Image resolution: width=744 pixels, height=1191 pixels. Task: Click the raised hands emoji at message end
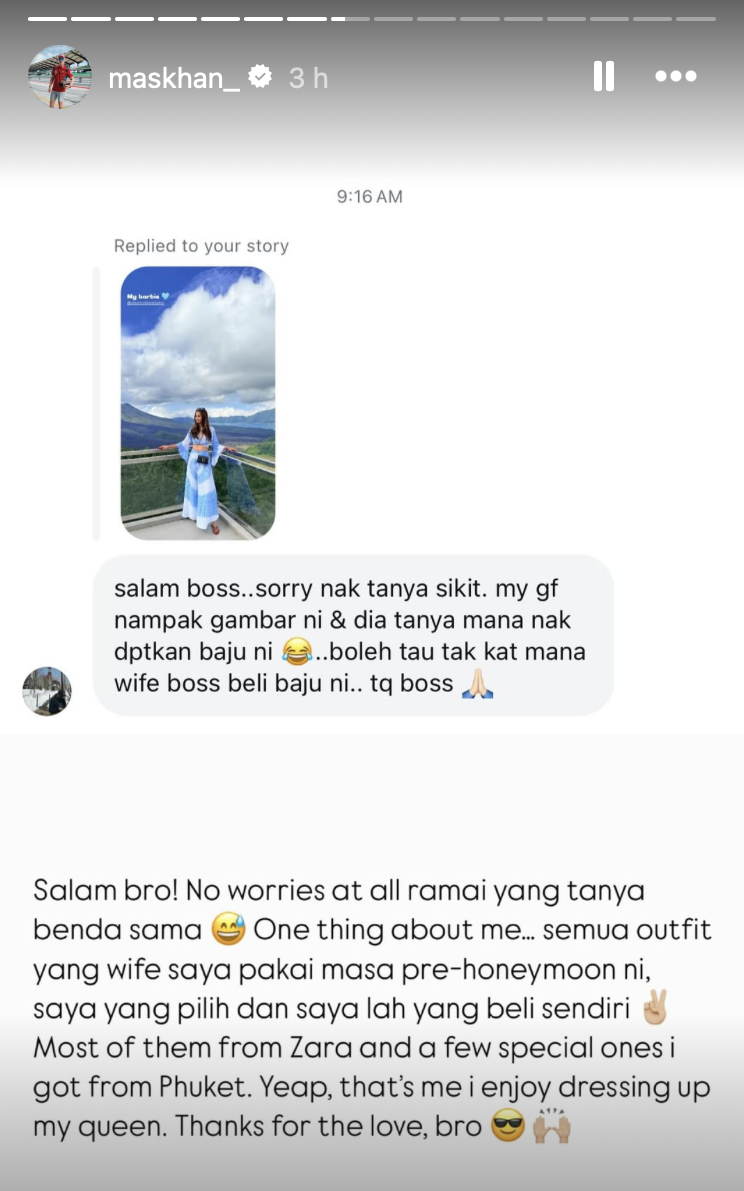551,1125
